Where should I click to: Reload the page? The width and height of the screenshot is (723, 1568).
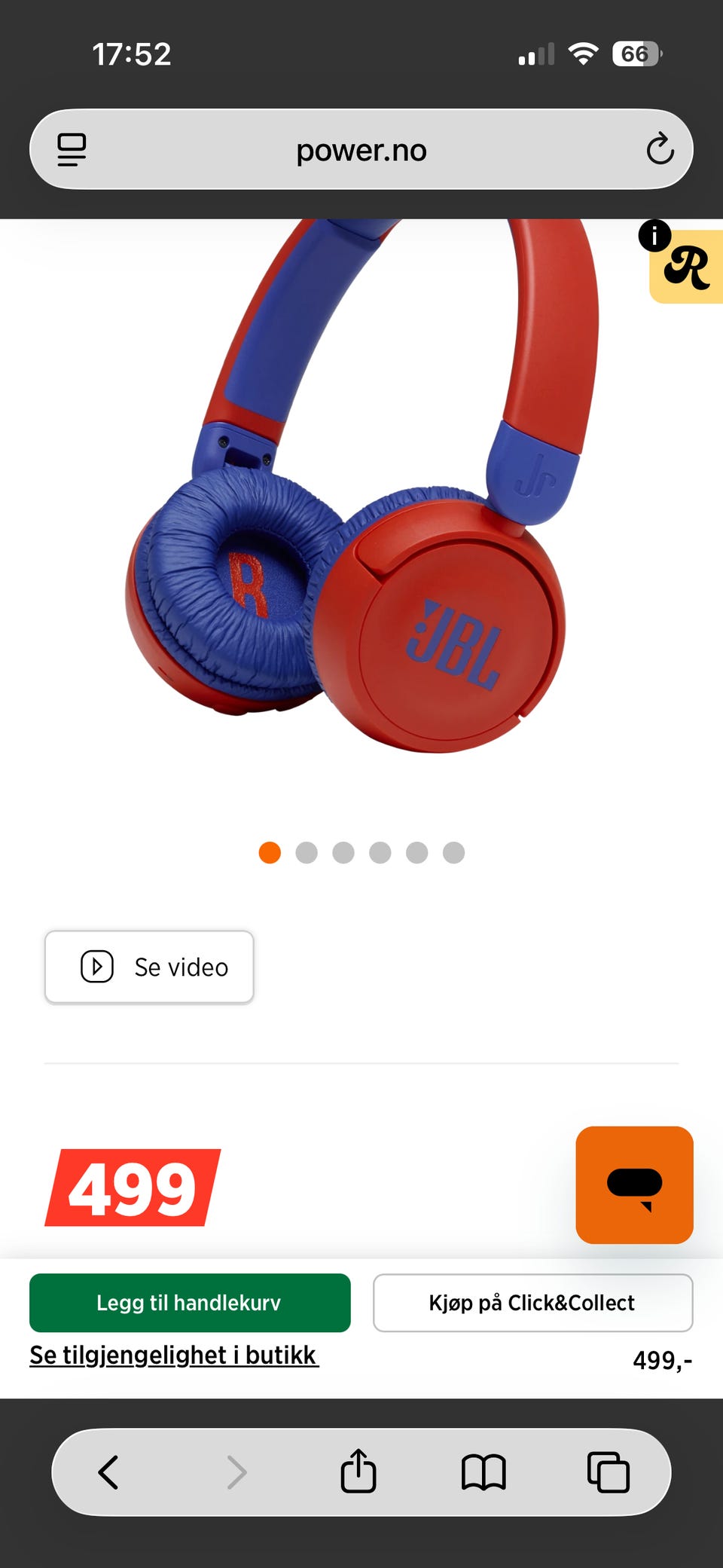pos(660,149)
